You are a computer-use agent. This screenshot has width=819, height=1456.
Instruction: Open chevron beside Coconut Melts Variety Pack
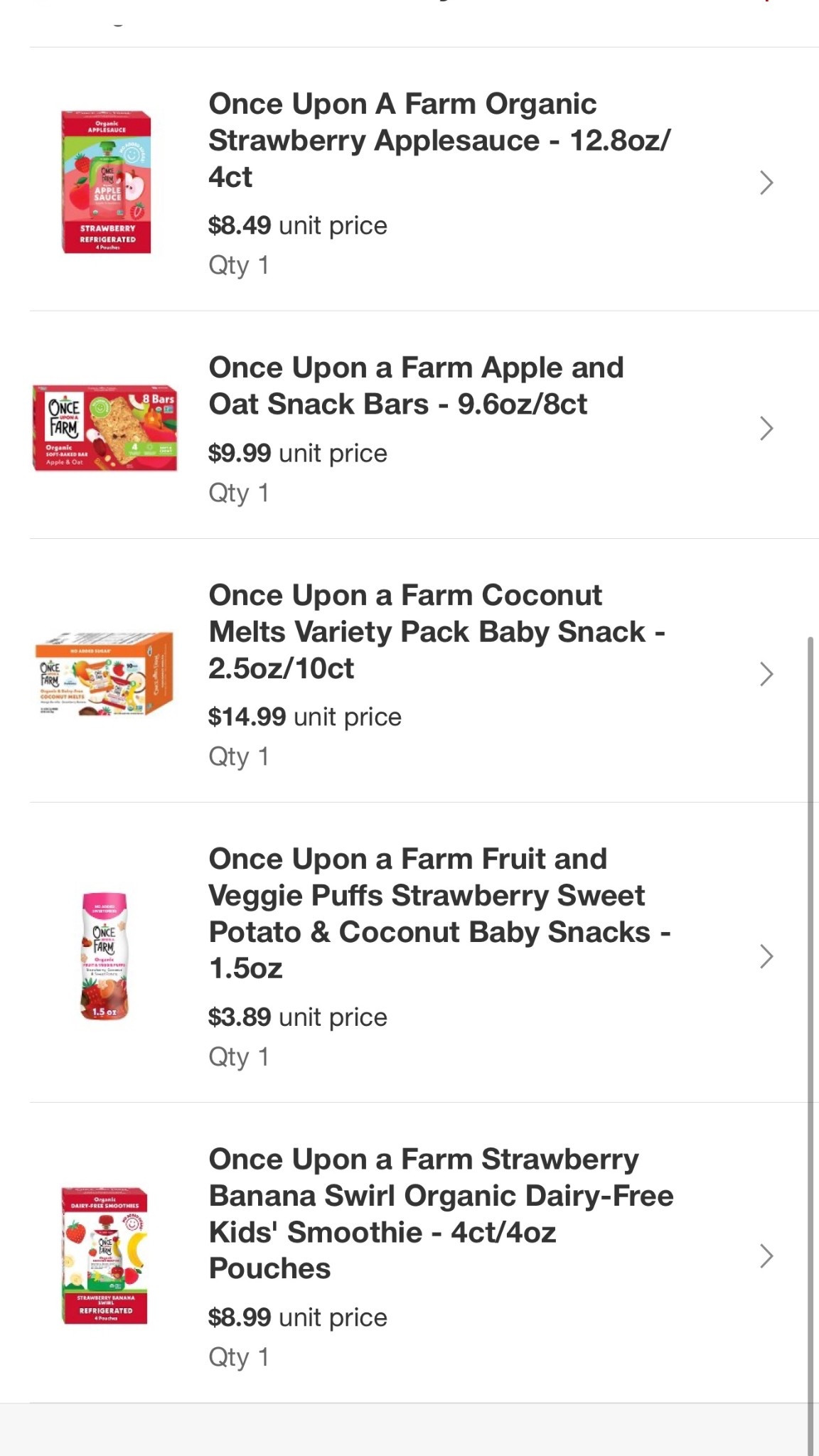pyautogui.click(x=766, y=674)
